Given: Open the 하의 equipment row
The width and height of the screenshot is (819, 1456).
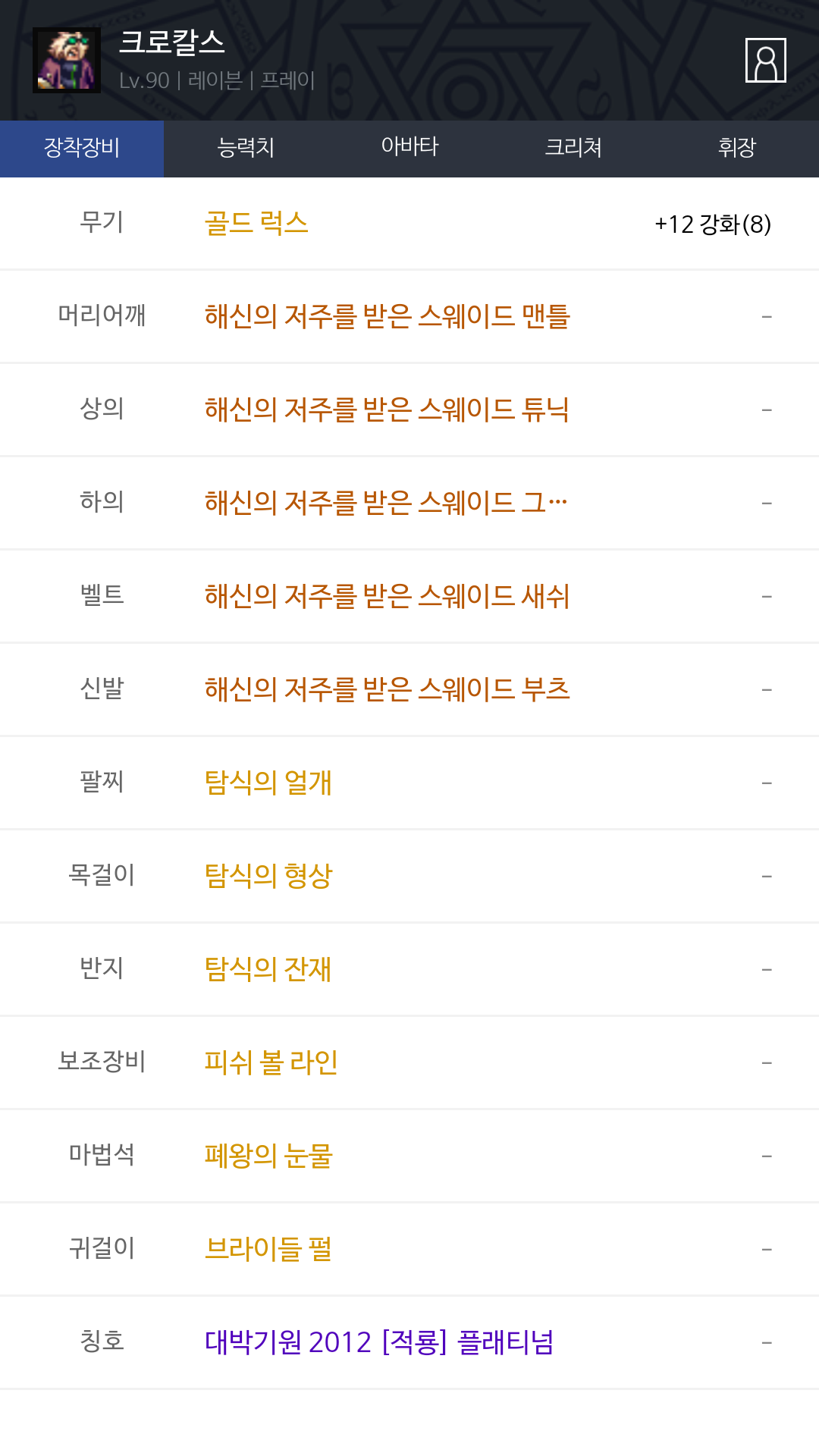Looking at the screenshot, I should (385, 503).
